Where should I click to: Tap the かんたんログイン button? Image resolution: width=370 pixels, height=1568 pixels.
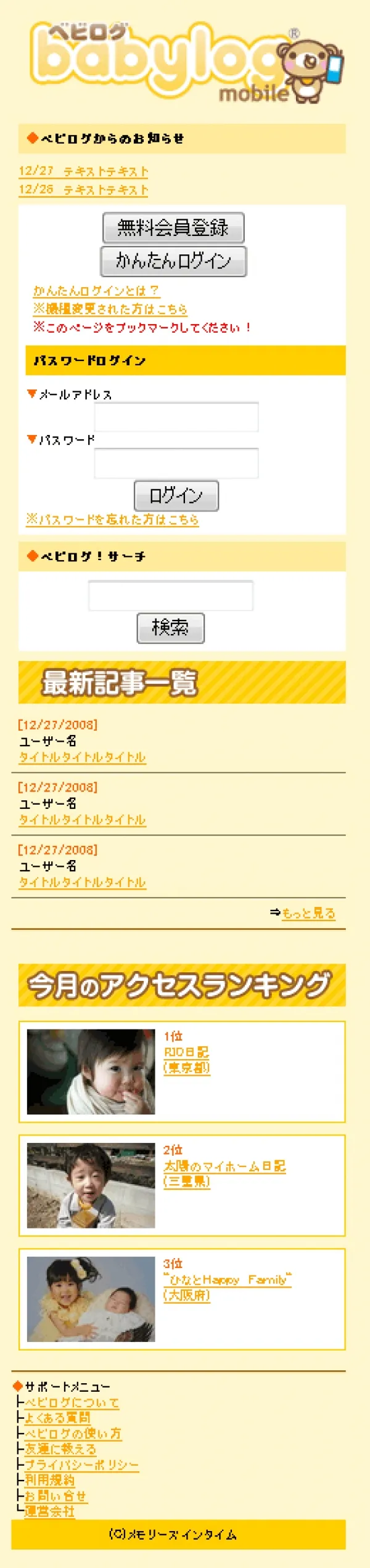tap(173, 261)
